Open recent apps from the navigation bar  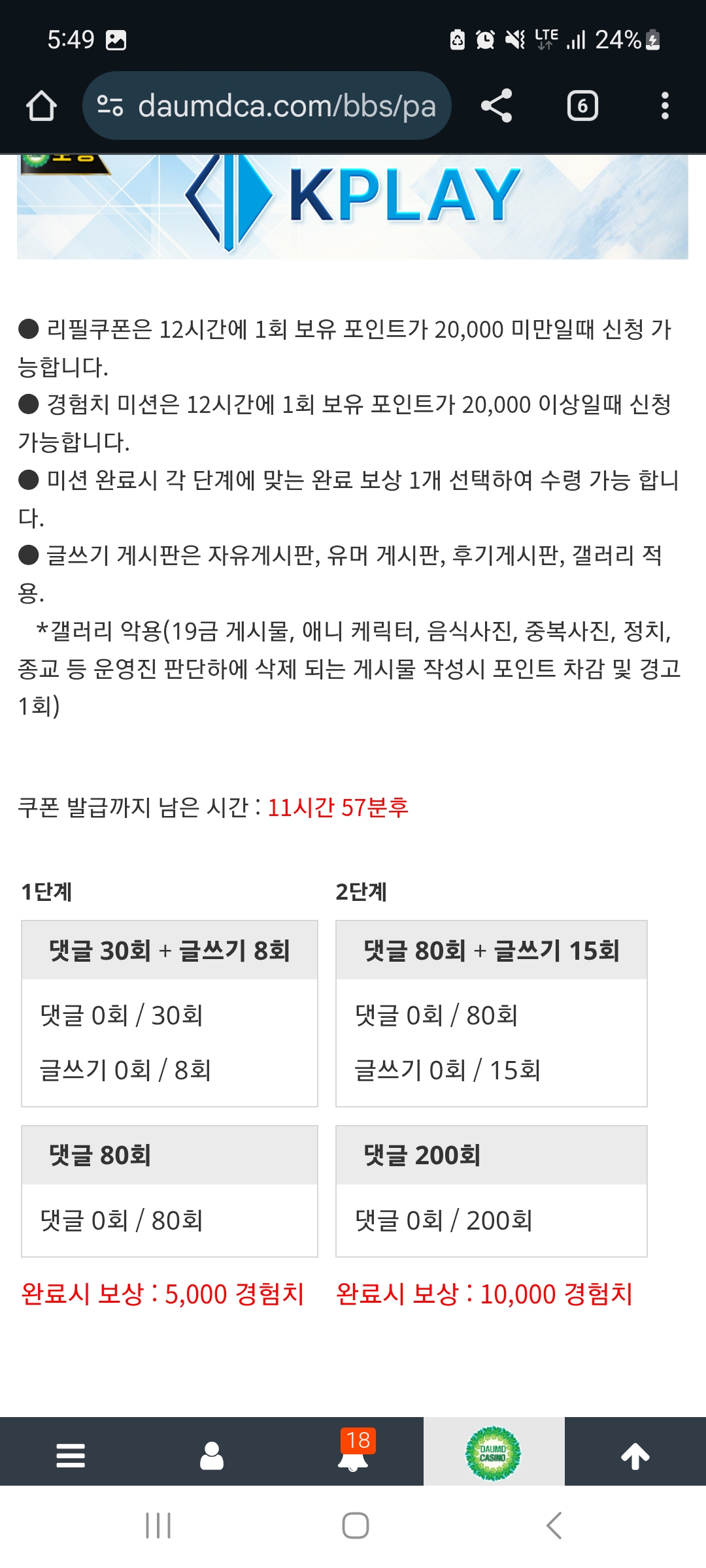tap(158, 1526)
